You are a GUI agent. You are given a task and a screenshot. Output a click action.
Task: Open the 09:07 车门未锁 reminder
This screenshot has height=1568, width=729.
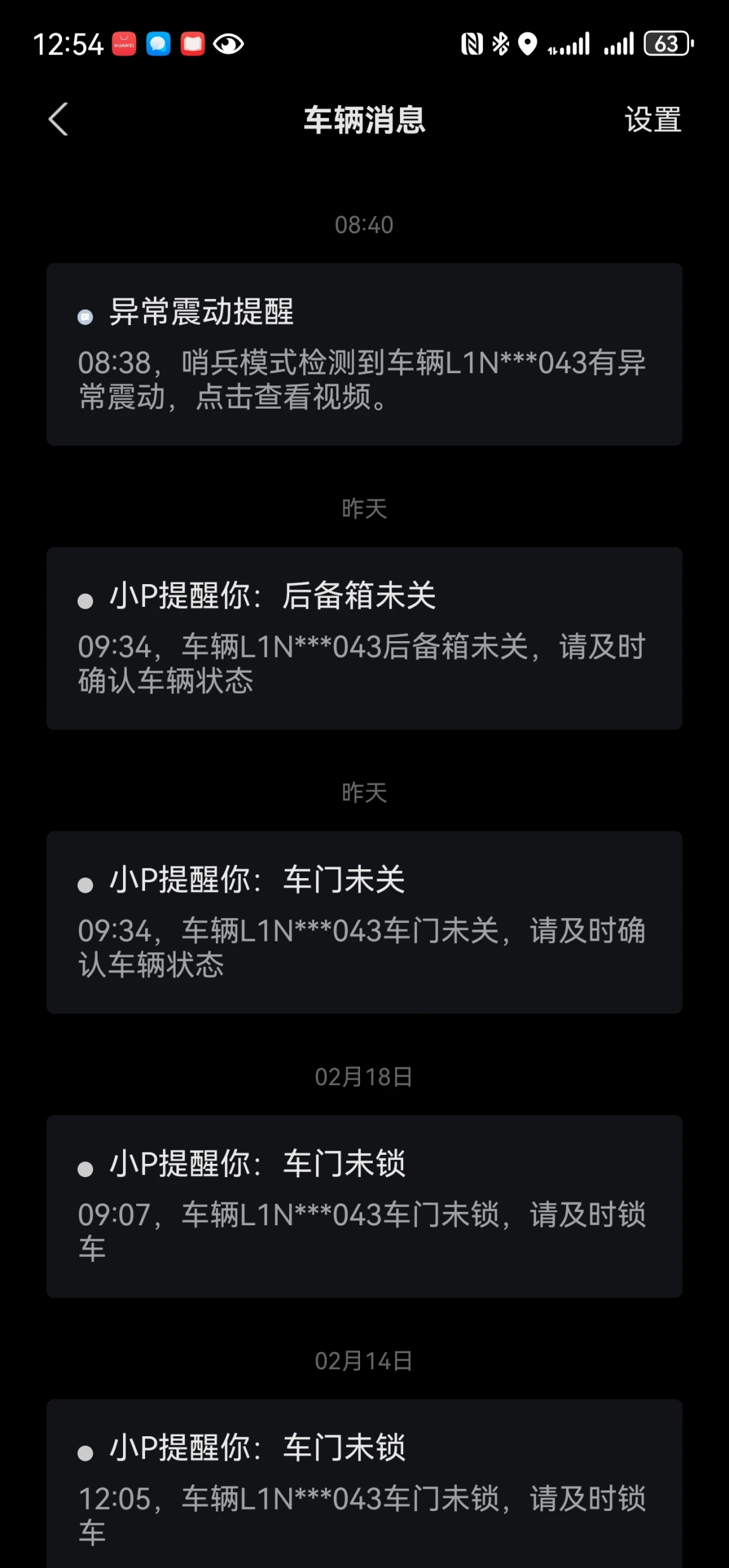(364, 1206)
